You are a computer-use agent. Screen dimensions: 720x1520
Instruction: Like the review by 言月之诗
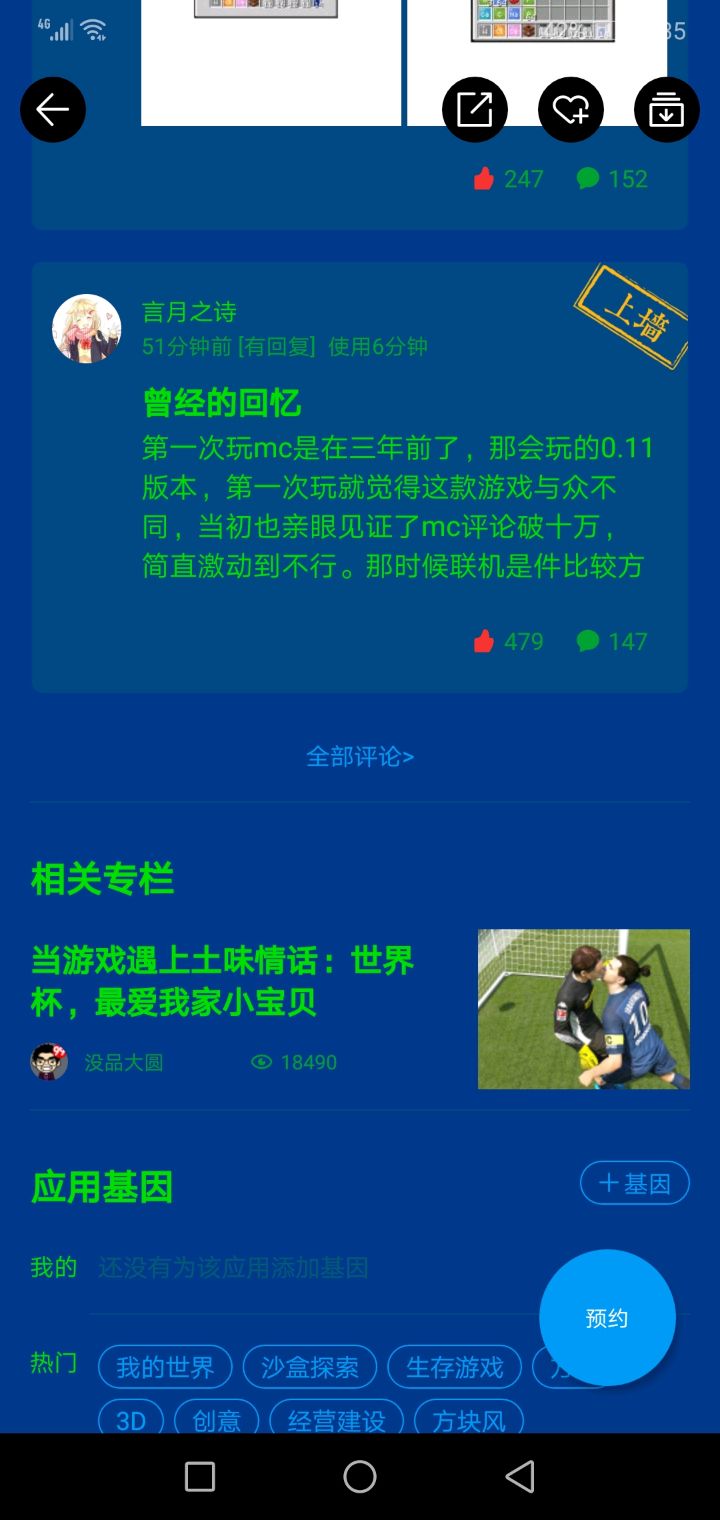click(x=508, y=641)
